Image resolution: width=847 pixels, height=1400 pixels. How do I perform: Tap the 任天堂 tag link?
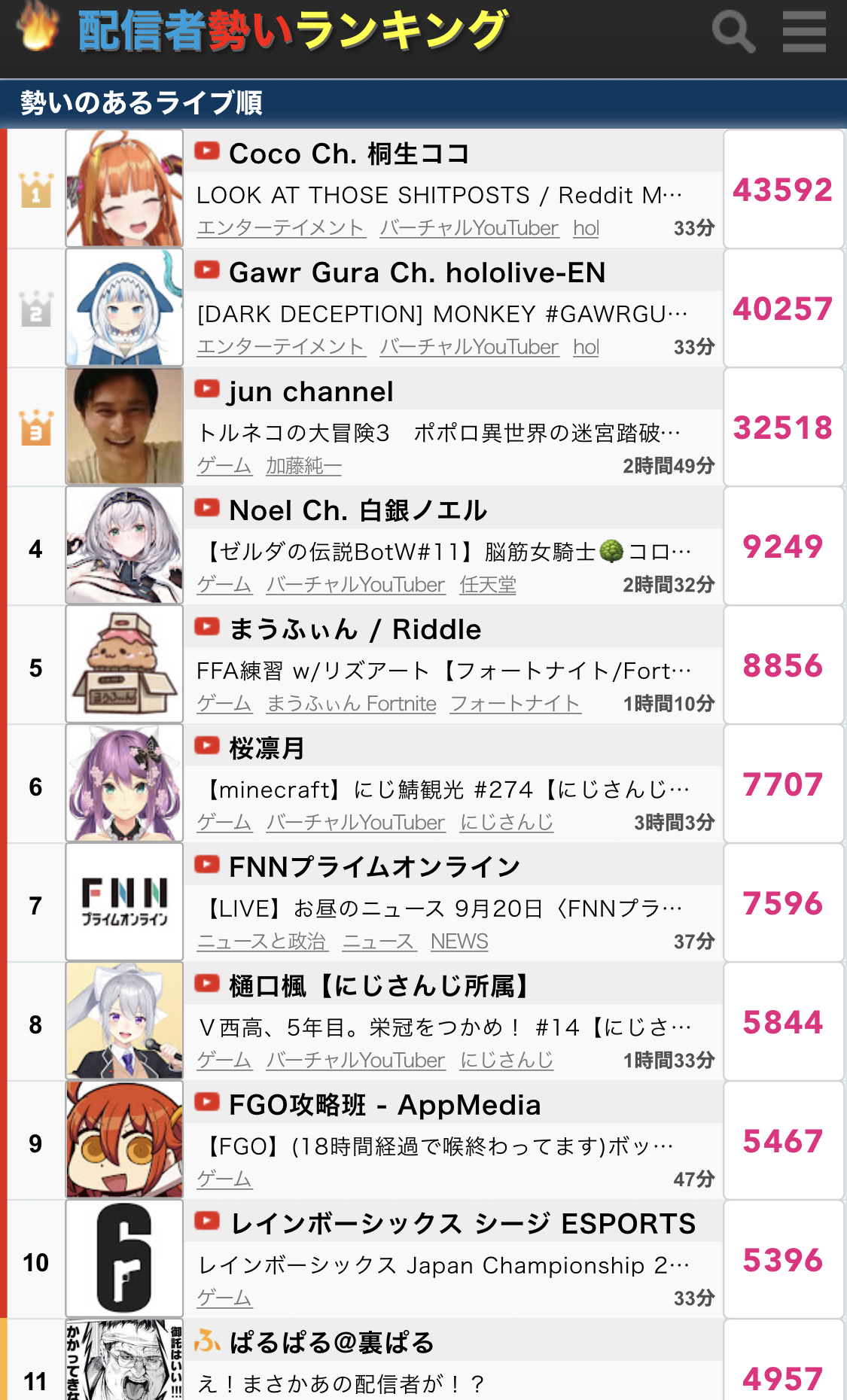click(x=488, y=585)
